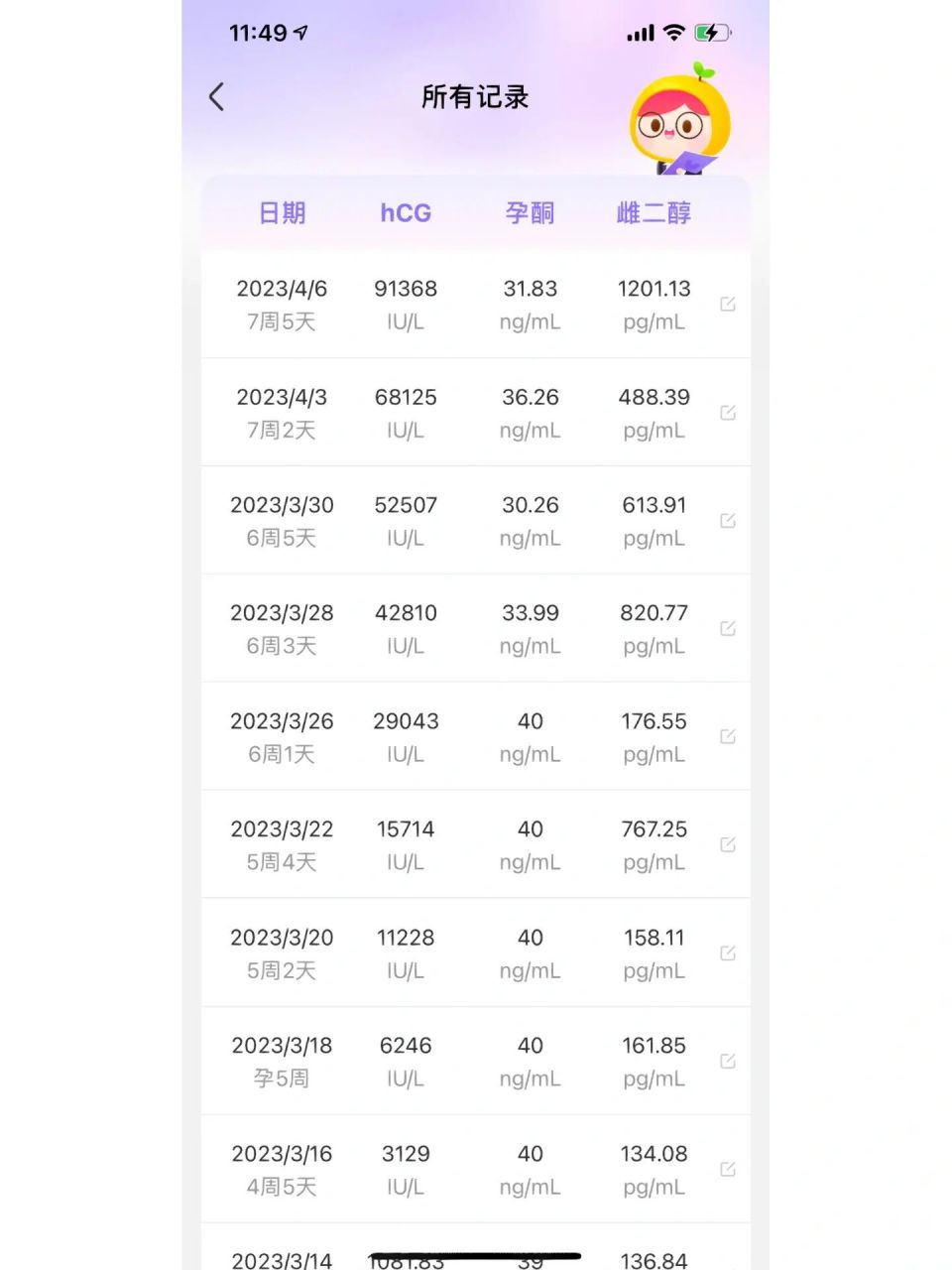
Task: Edit the 2023/3/28 hCG record
Action: coord(728,628)
